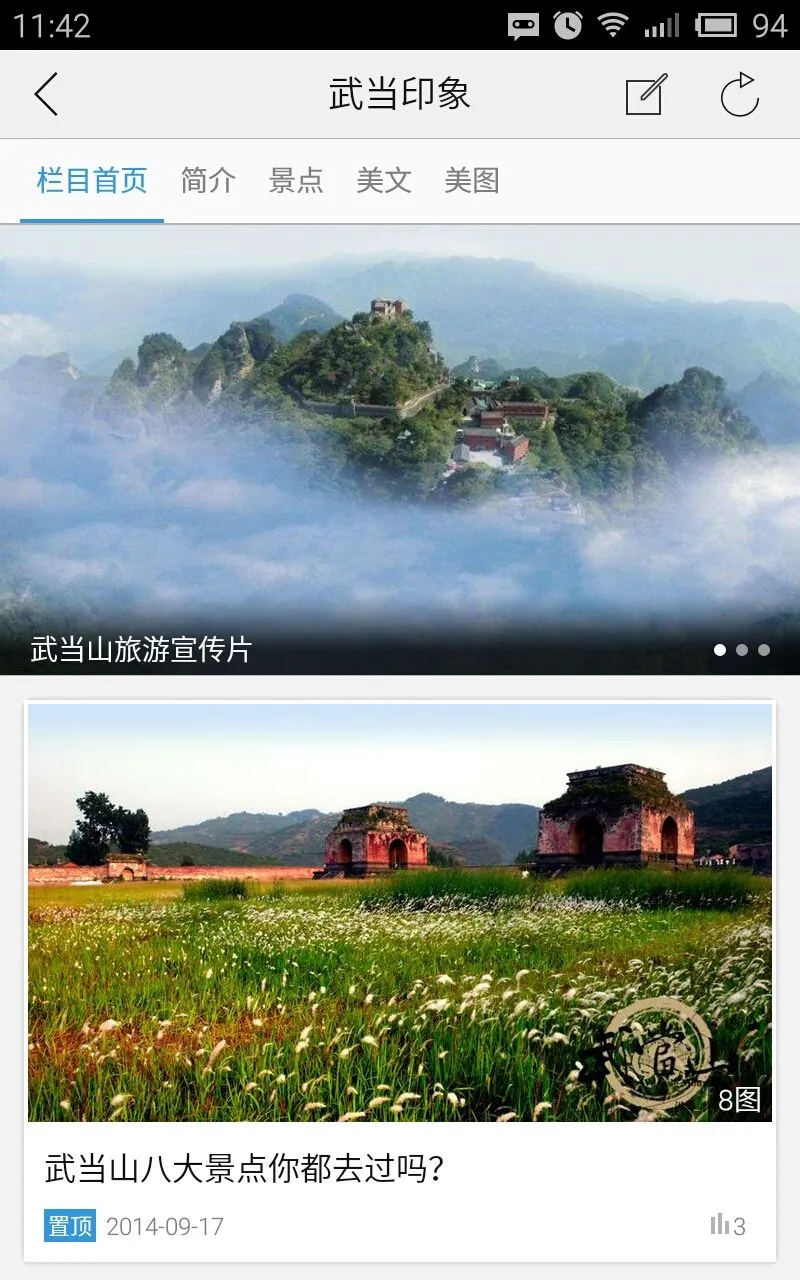Select the 美文 tab

pos(384,181)
